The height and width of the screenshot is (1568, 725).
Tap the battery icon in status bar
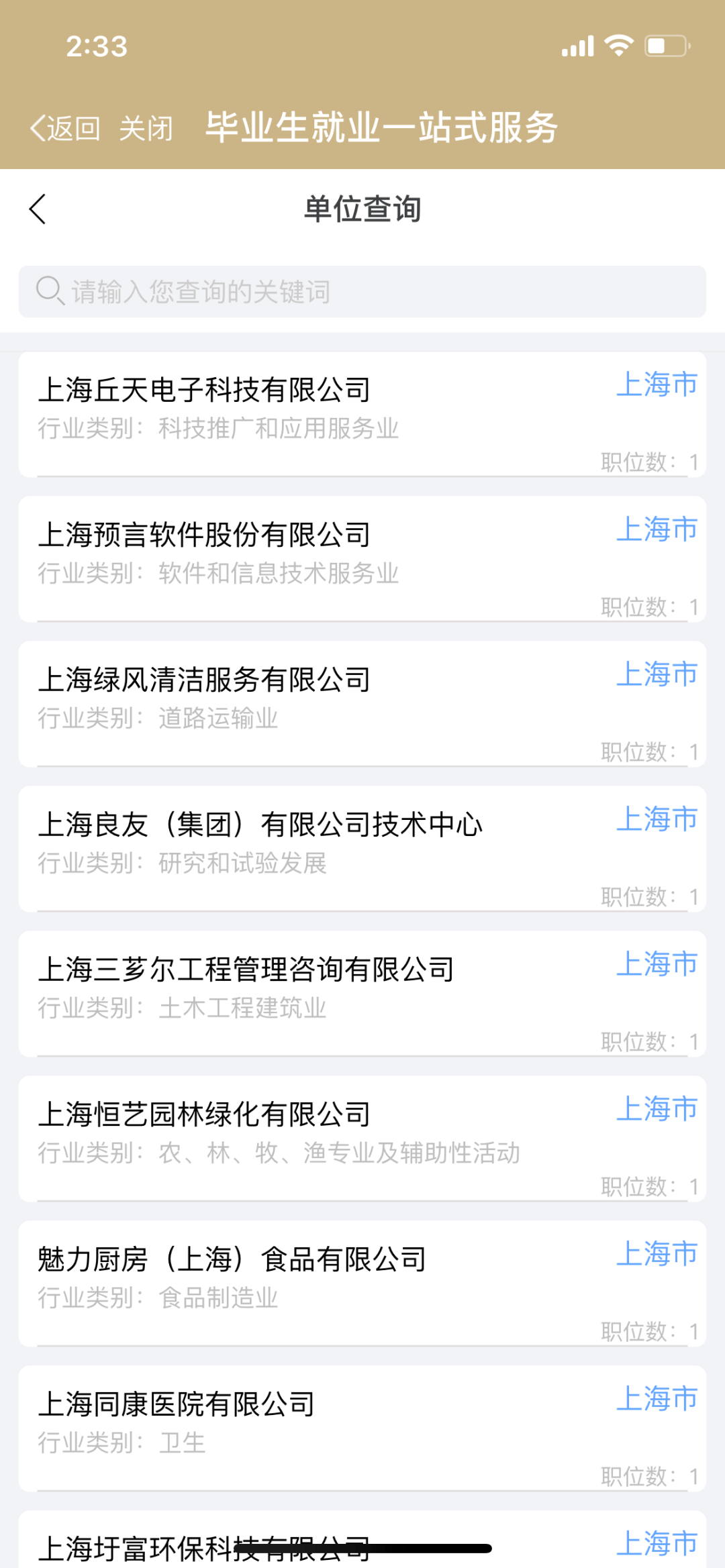pos(665,44)
